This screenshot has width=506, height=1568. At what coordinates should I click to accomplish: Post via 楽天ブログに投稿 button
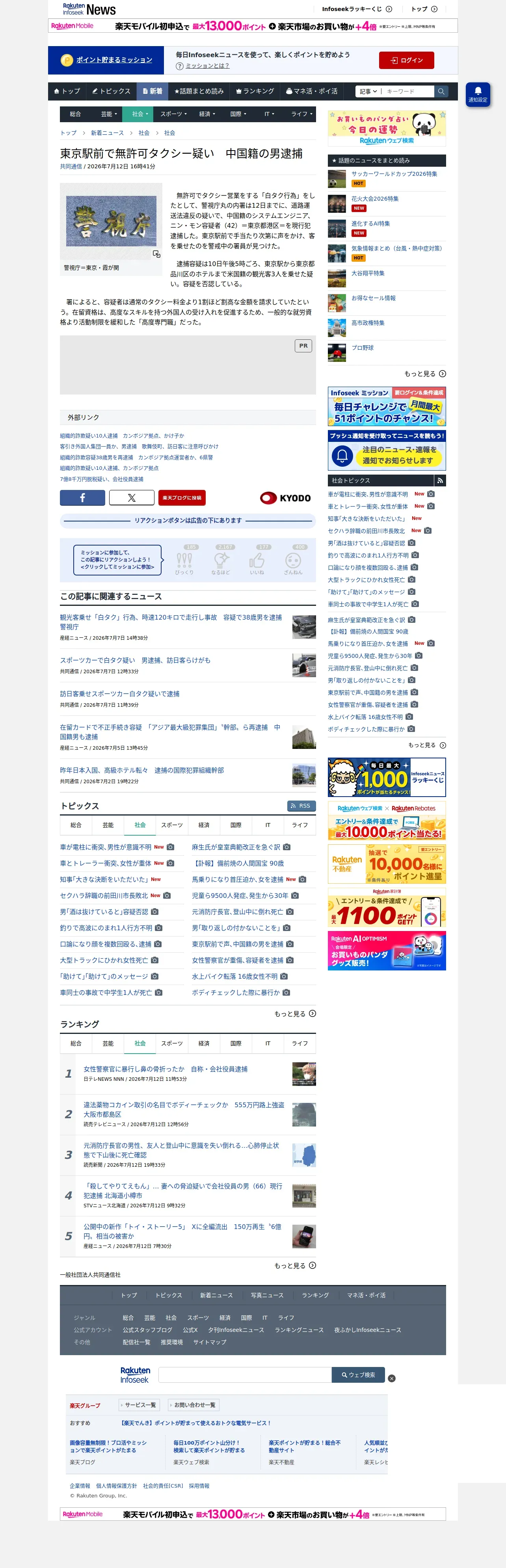pyautogui.click(x=182, y=497)
